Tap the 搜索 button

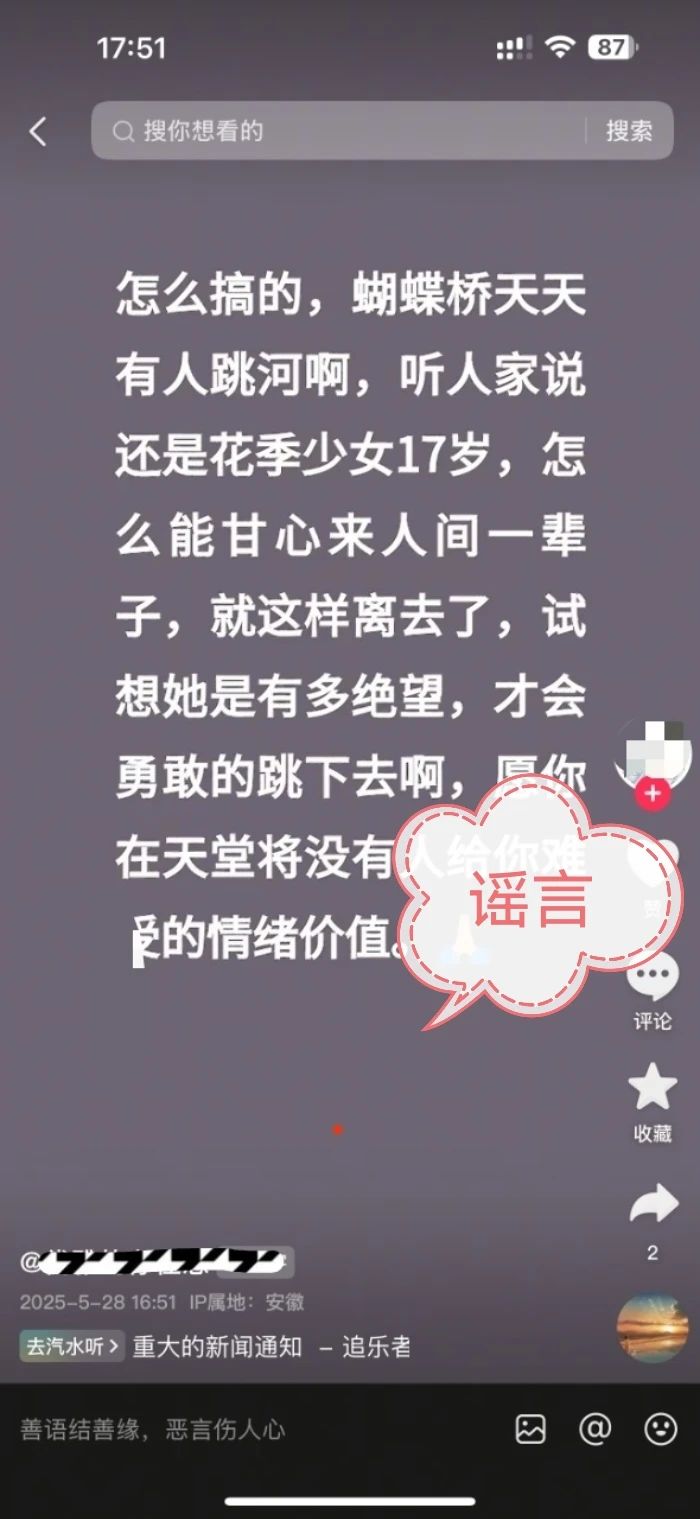coord(629,131)
